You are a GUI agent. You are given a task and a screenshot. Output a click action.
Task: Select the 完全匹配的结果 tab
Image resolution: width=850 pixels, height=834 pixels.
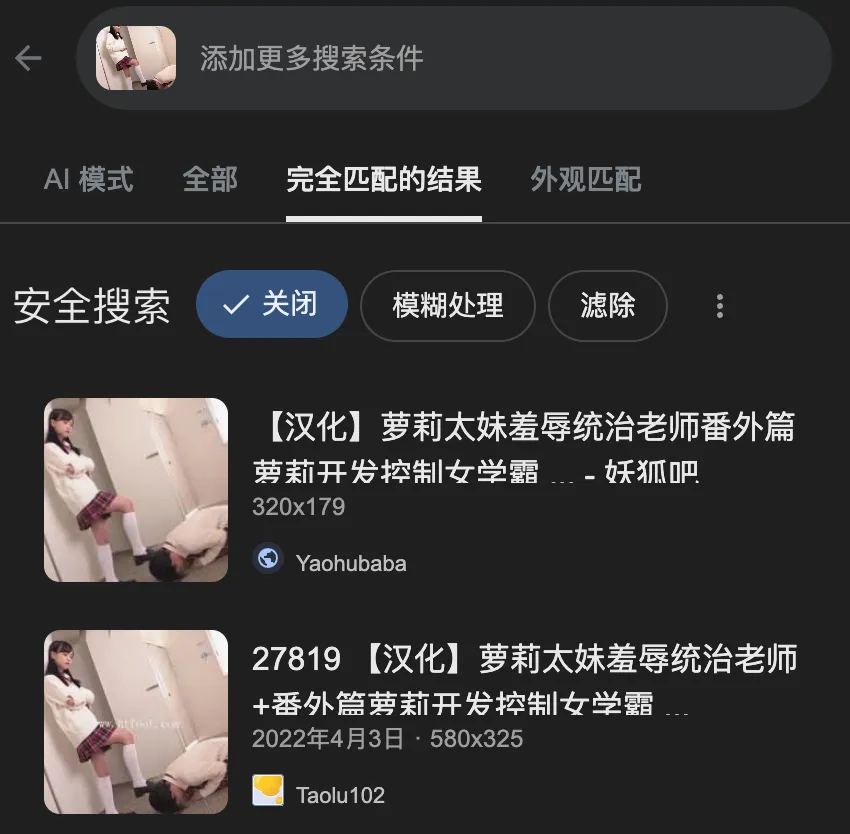(x=384, y=180)
